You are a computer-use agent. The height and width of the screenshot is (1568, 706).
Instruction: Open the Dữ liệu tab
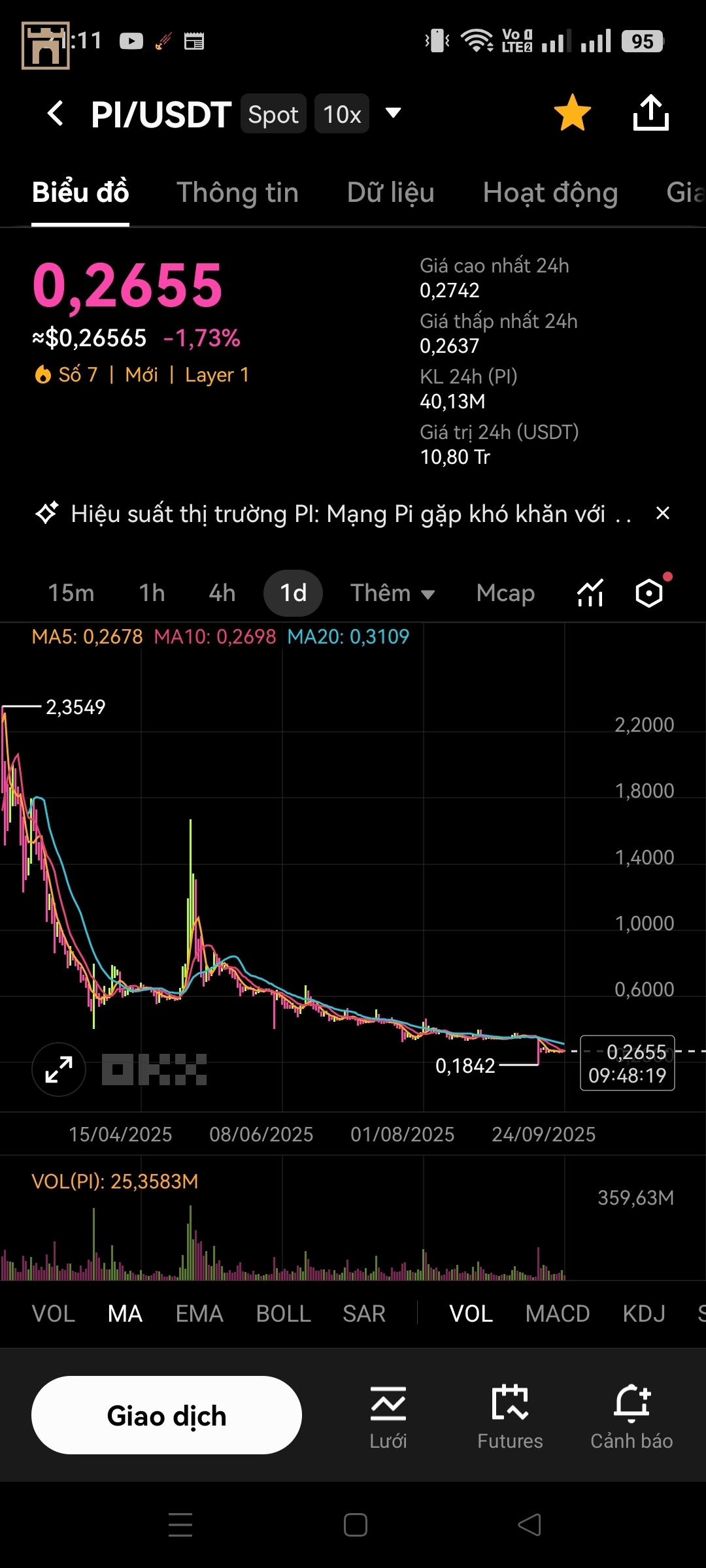(390, 193)
